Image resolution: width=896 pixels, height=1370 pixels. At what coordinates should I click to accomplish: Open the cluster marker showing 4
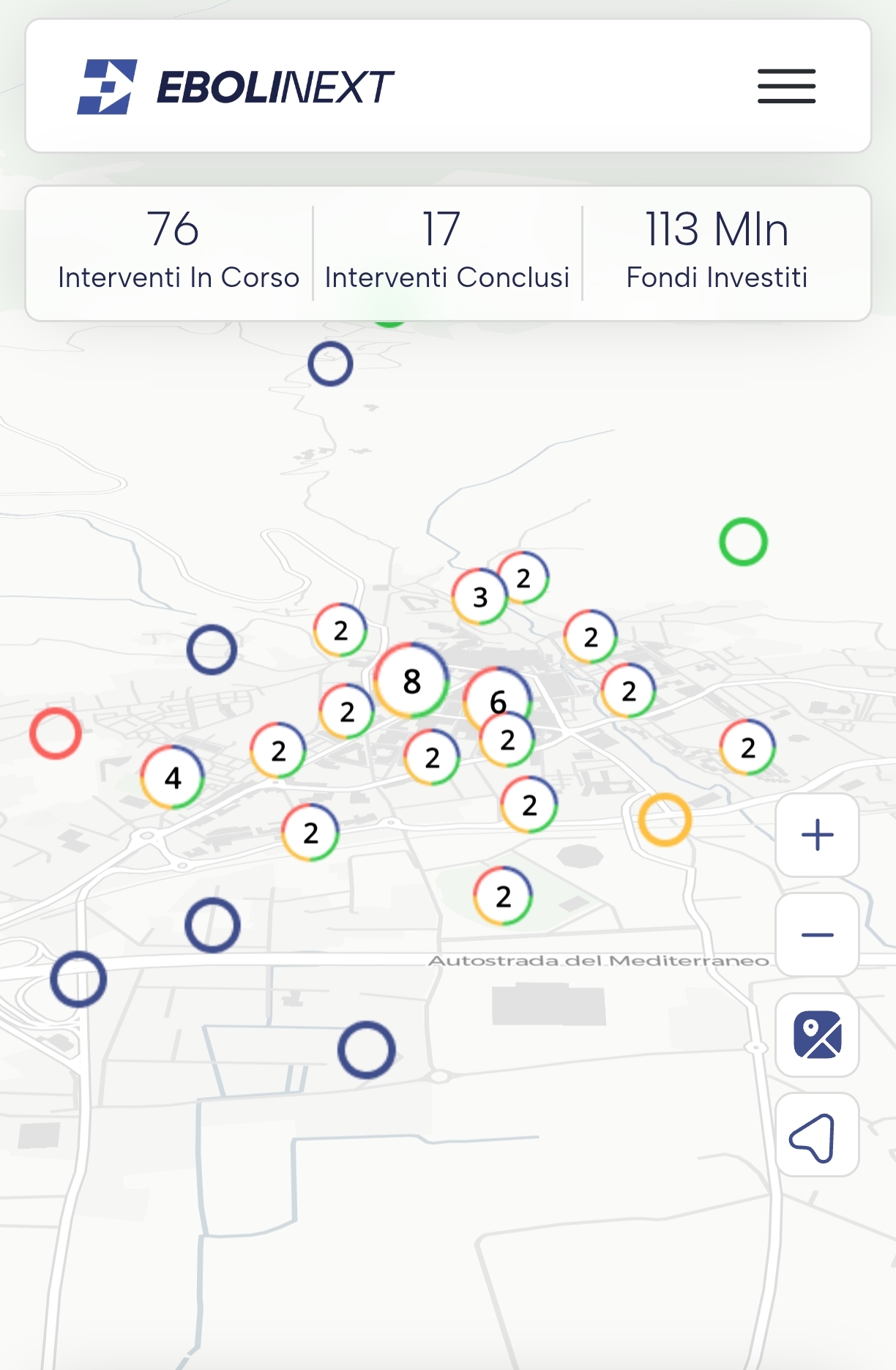pyautogui.click(x=173, y=777)
